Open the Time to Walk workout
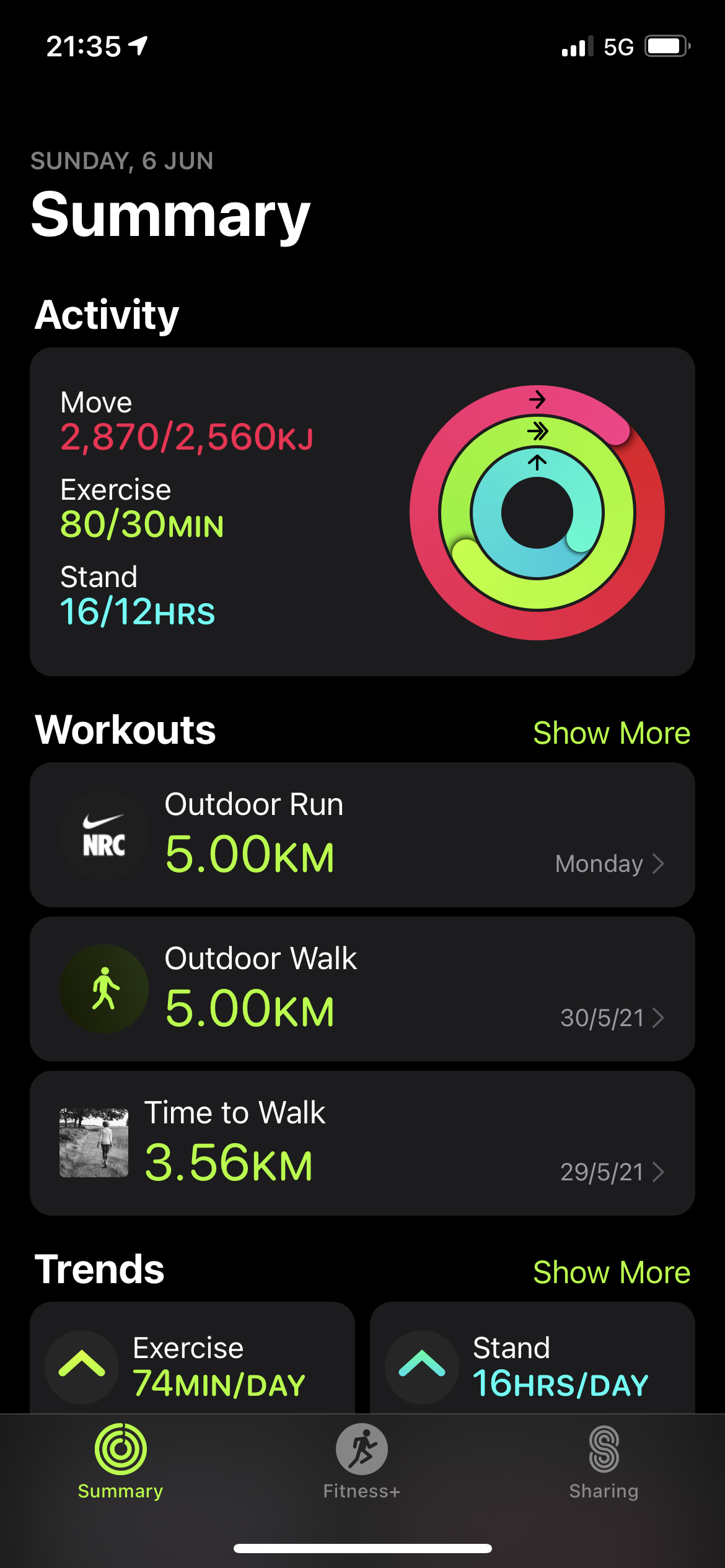Viewport: 725px width, 1568px height. (x=362, y=1143)
